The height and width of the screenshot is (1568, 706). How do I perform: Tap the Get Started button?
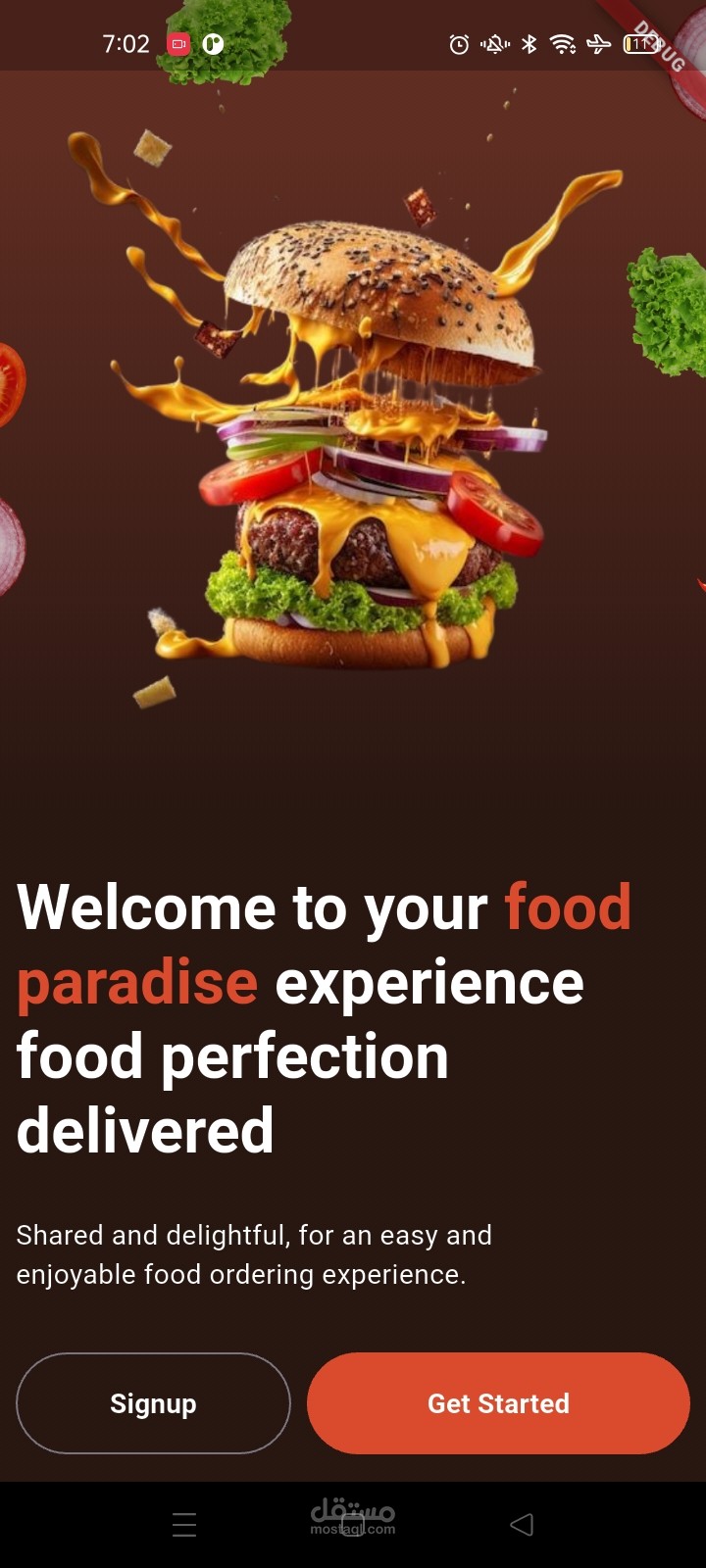(x=498, y=1402)
